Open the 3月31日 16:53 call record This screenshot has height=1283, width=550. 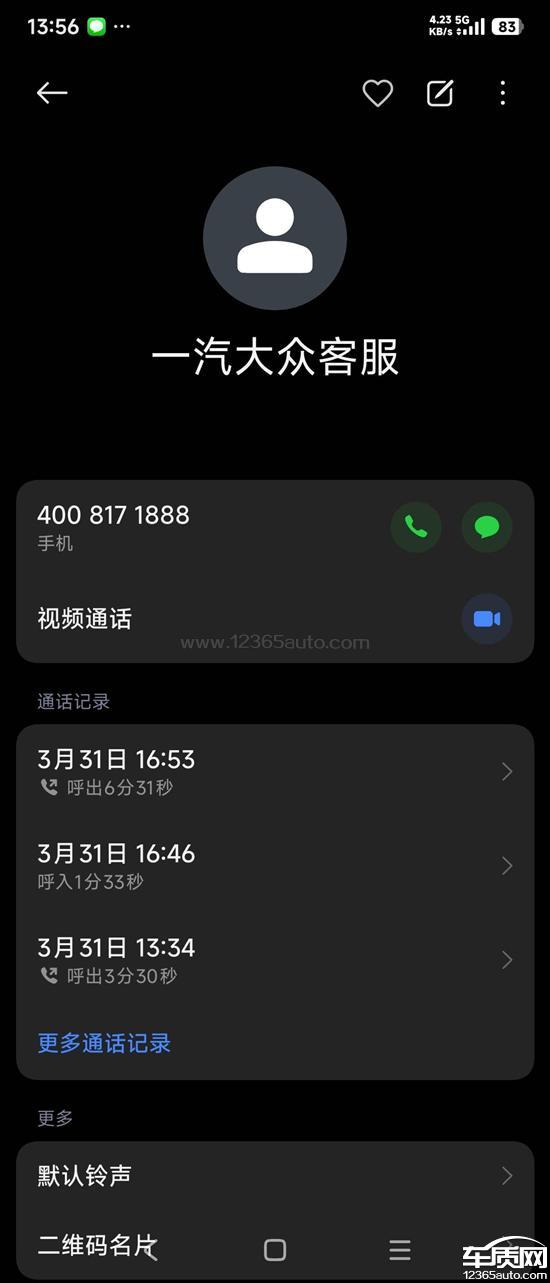[275, 772]
